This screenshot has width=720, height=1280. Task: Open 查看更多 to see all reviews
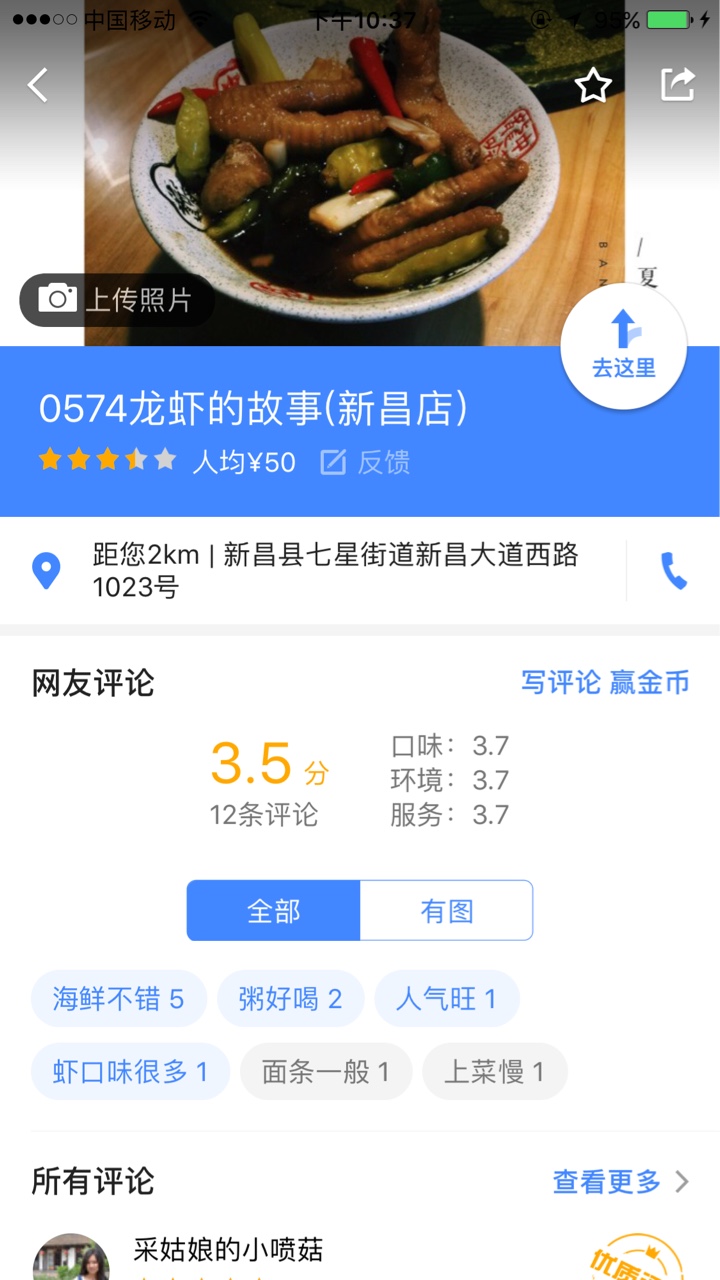[620, 1182]
